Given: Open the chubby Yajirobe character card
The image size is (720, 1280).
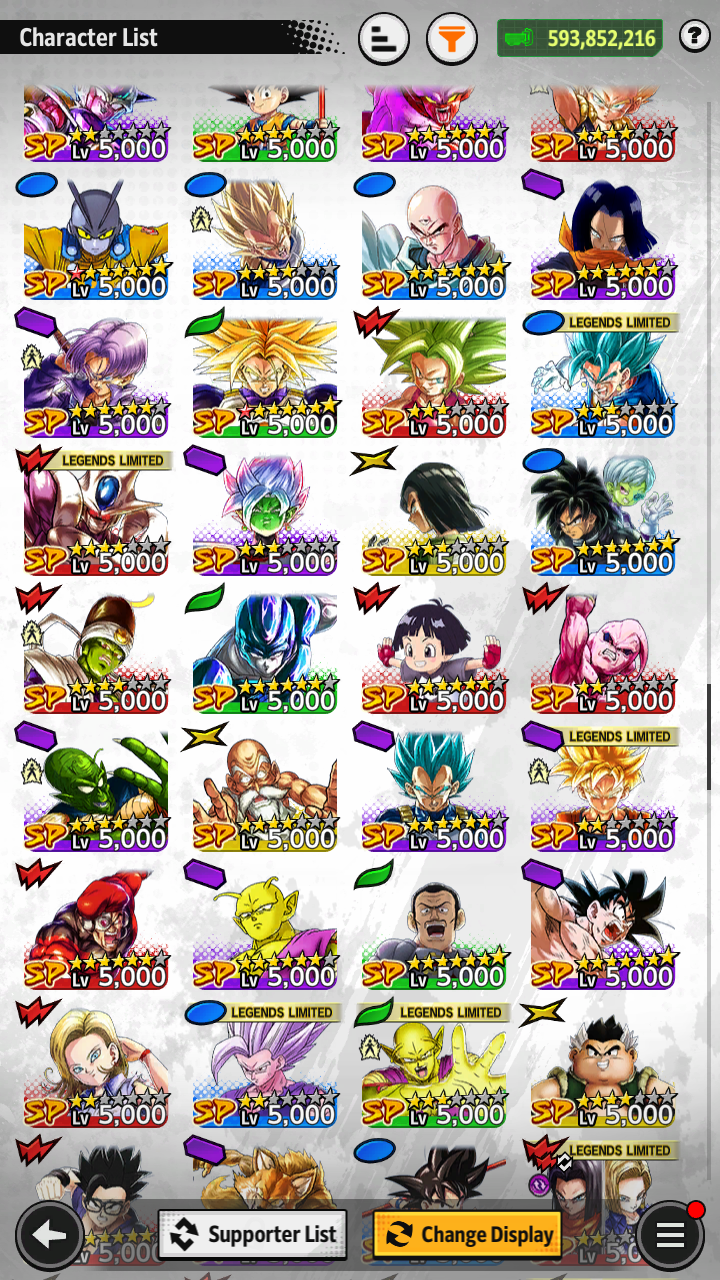Looking at the screenshot, I should (x=603, y=1066).
